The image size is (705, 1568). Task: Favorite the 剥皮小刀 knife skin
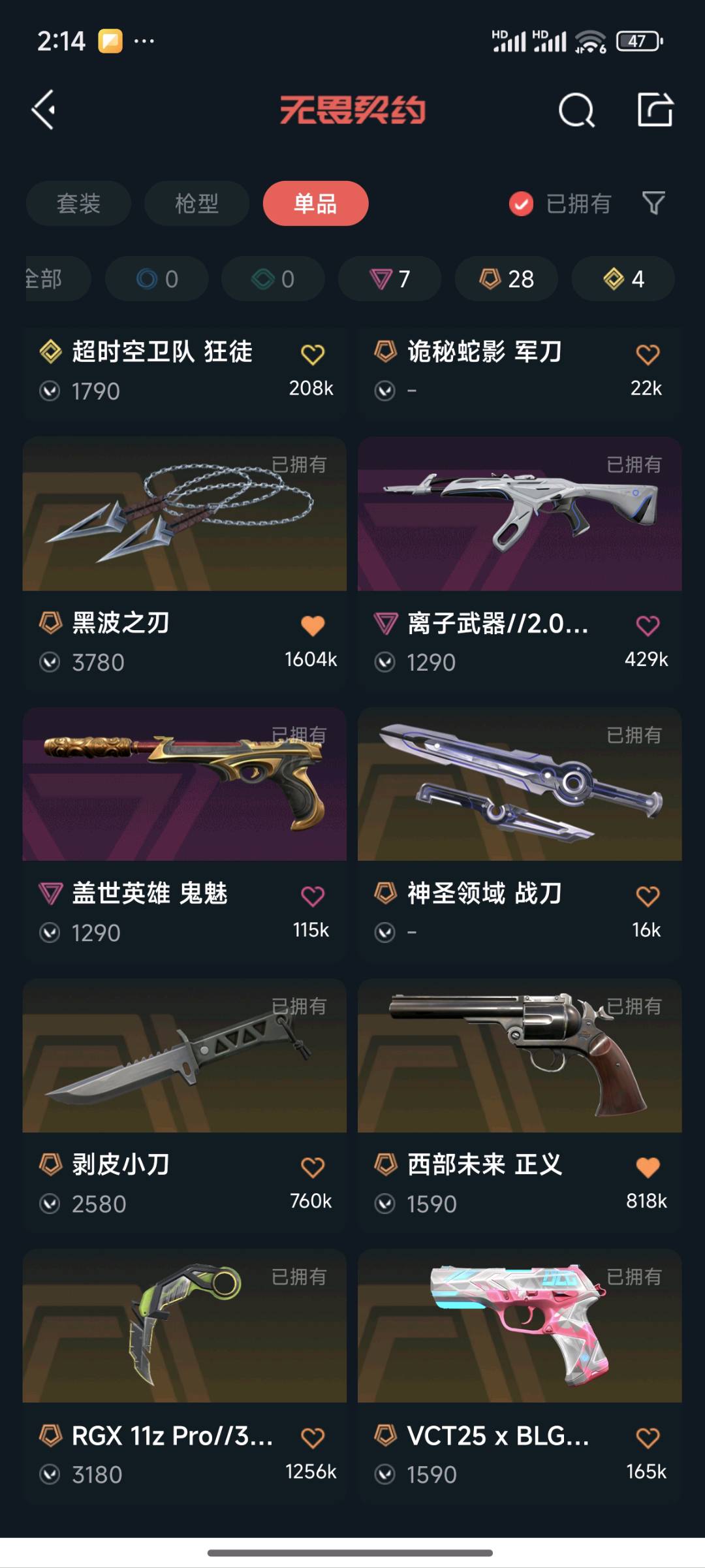[313, 1167]
